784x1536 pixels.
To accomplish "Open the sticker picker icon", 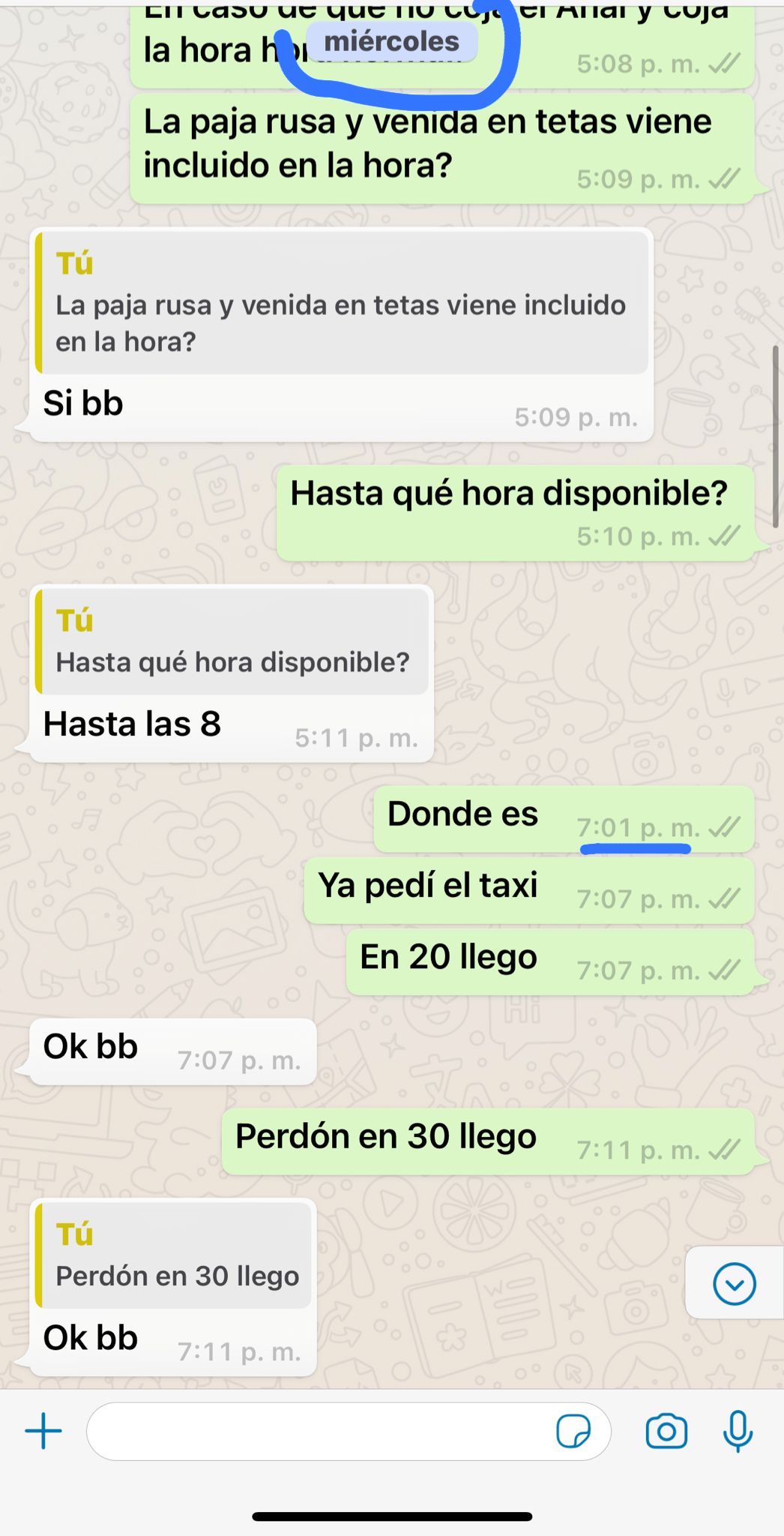I will click(x=573, y=1431).
